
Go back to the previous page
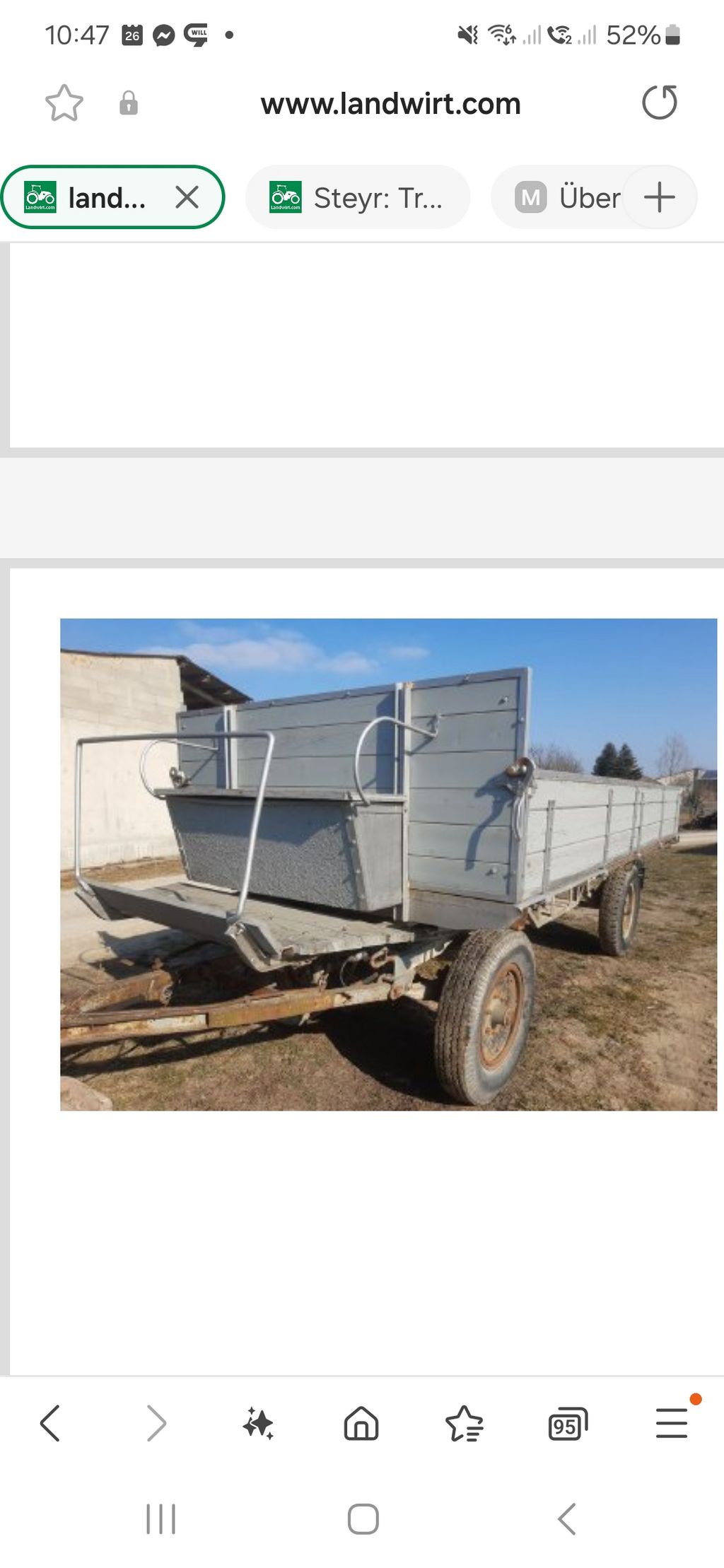(50, 1423)
